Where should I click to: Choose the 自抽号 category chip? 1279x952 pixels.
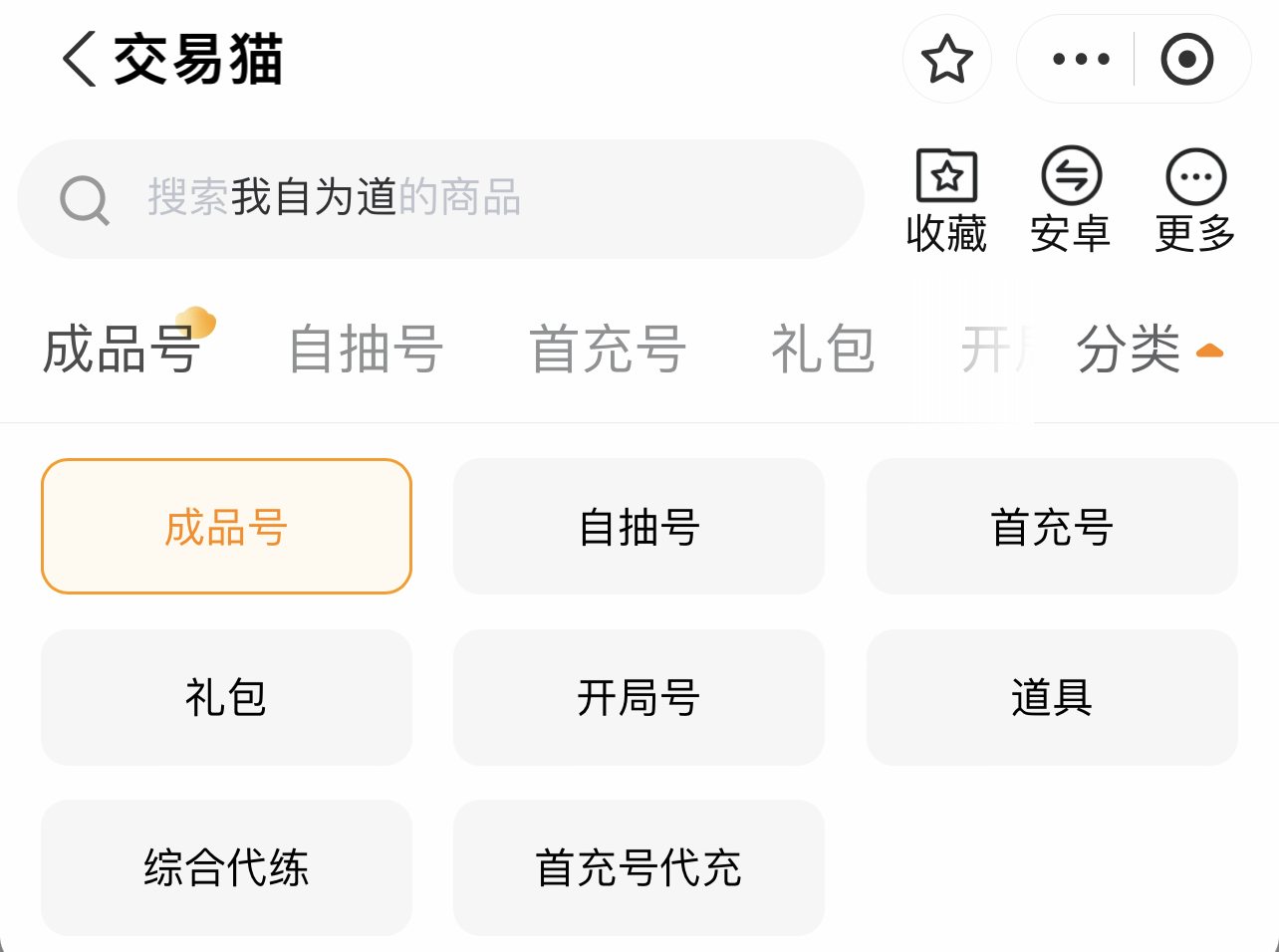coord(639,527)
